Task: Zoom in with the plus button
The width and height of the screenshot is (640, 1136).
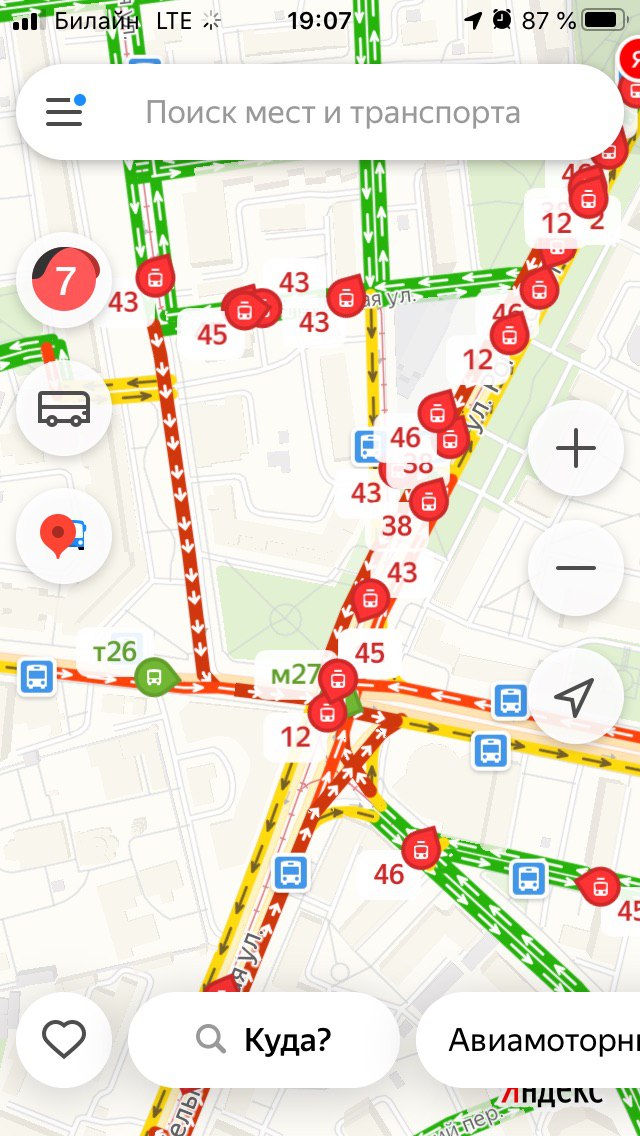Action: pyautogui.click(x=575, y=448)
